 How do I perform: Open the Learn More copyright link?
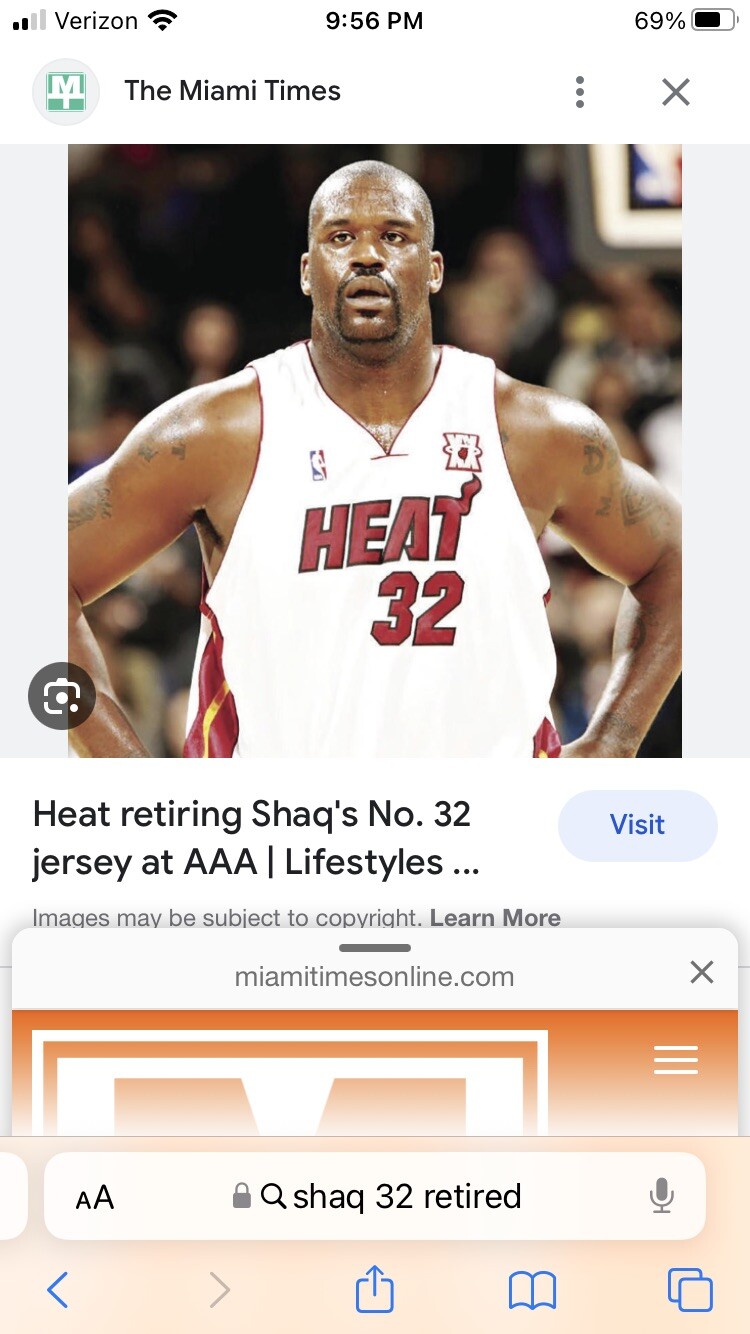click(x=496, y=918)
